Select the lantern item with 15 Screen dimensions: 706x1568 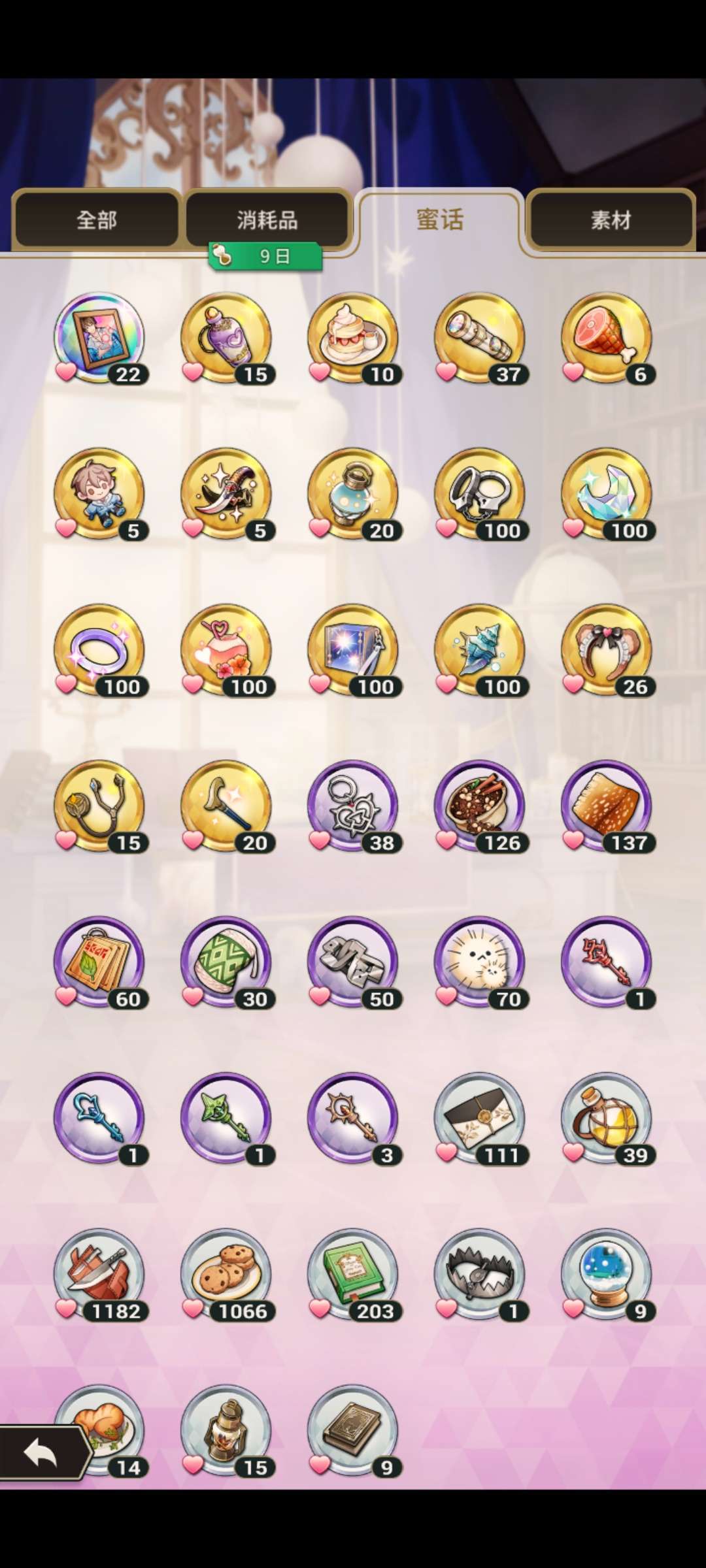click(x=226, y=1431)
